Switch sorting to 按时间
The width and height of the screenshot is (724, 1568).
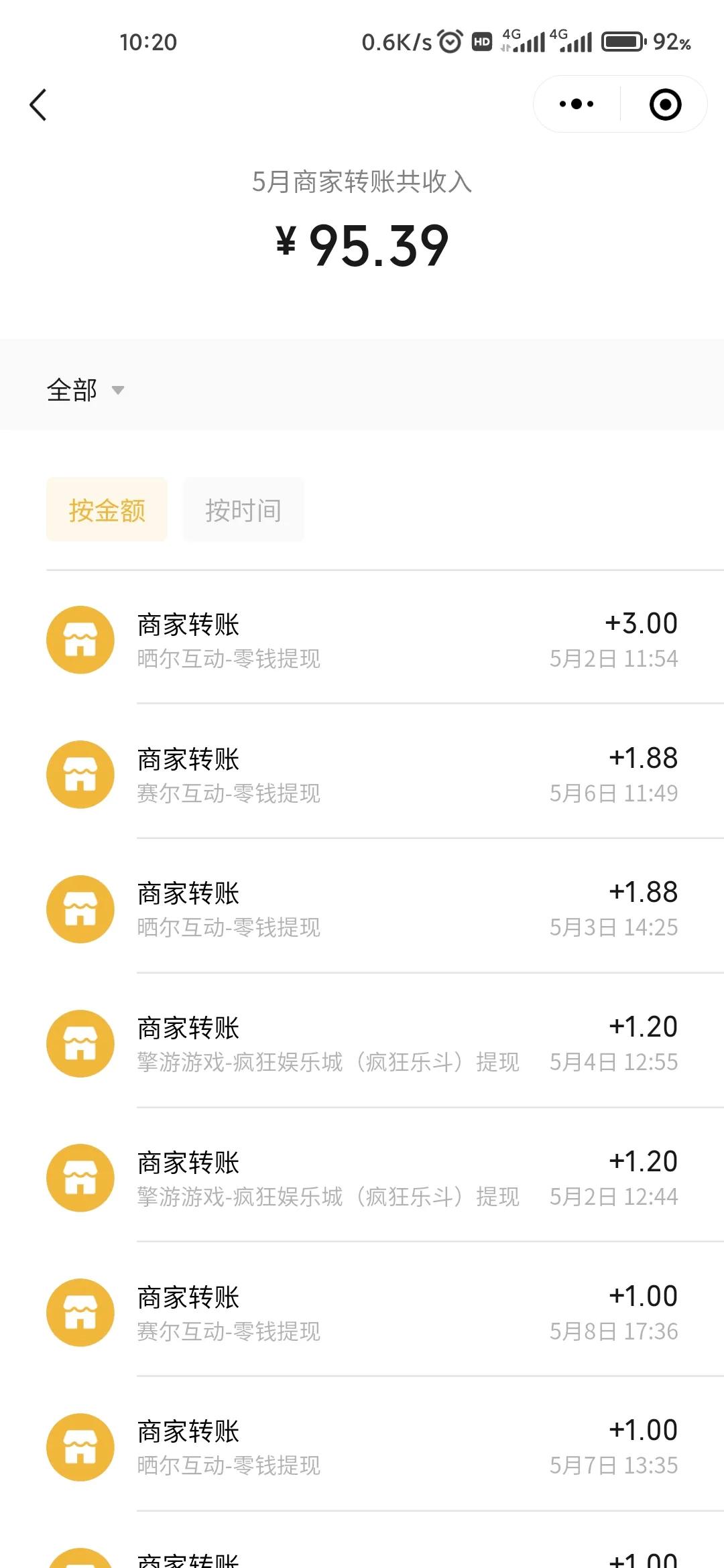(x=243, y=510)
